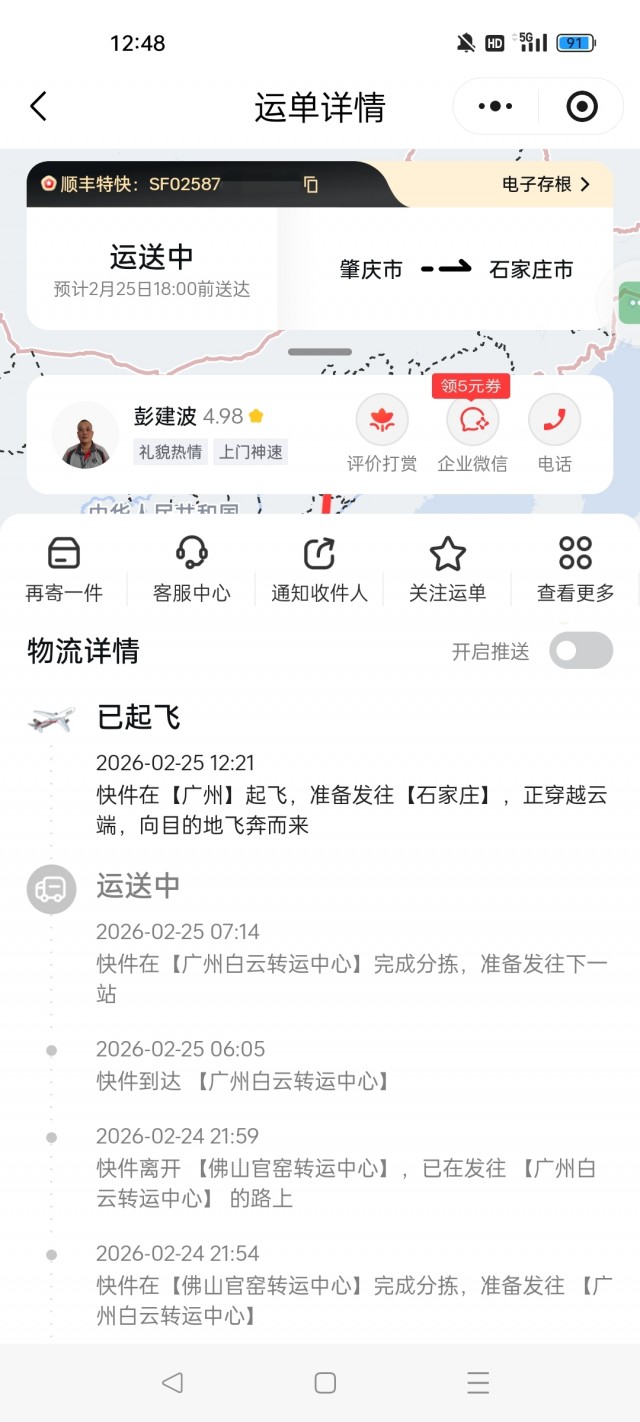Go back from the 运单详情 page
Viewport: 640px width, 1422px height.
pyautogui.click(x=38, y=107)
